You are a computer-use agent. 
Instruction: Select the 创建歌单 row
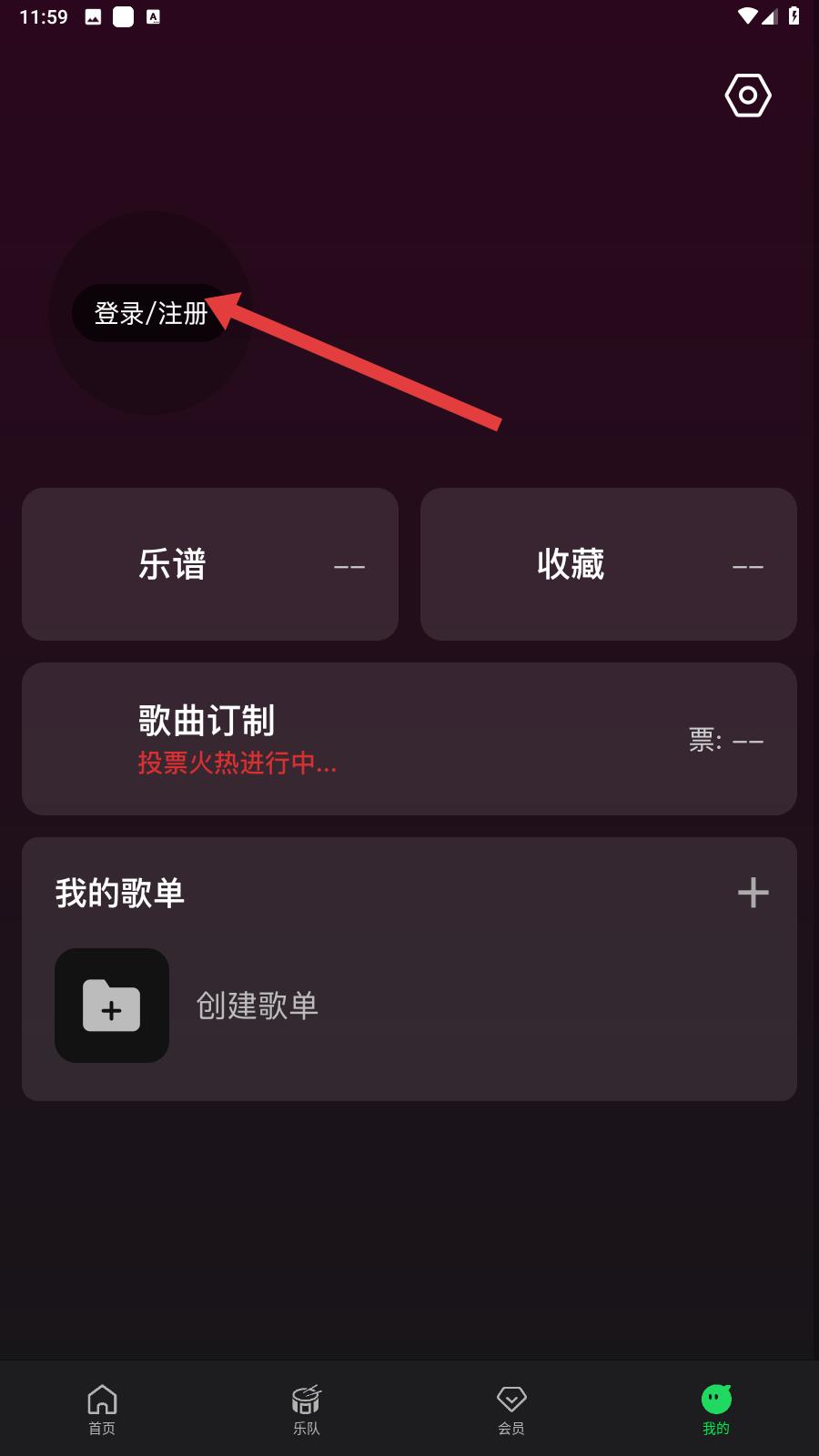pos(257,1006)
